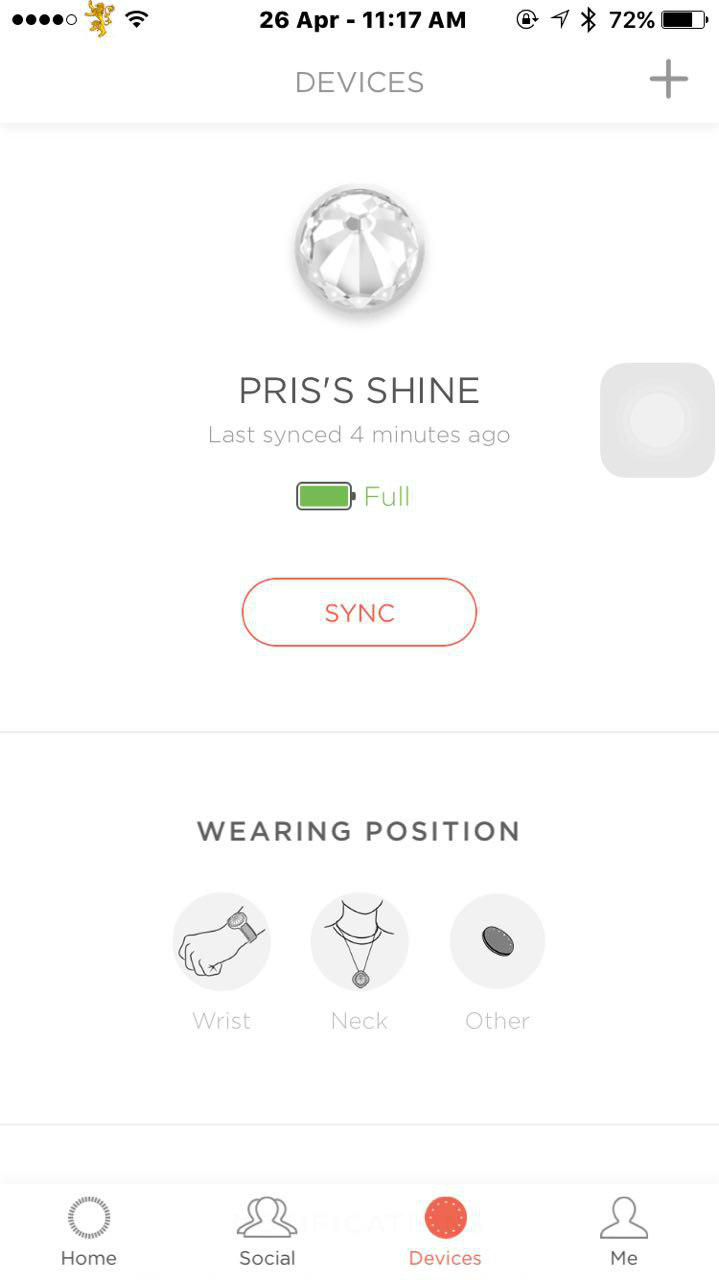719x1280 pixels.
Task: Tap the AssistiveTouch floating button
Action: (657, 420)
